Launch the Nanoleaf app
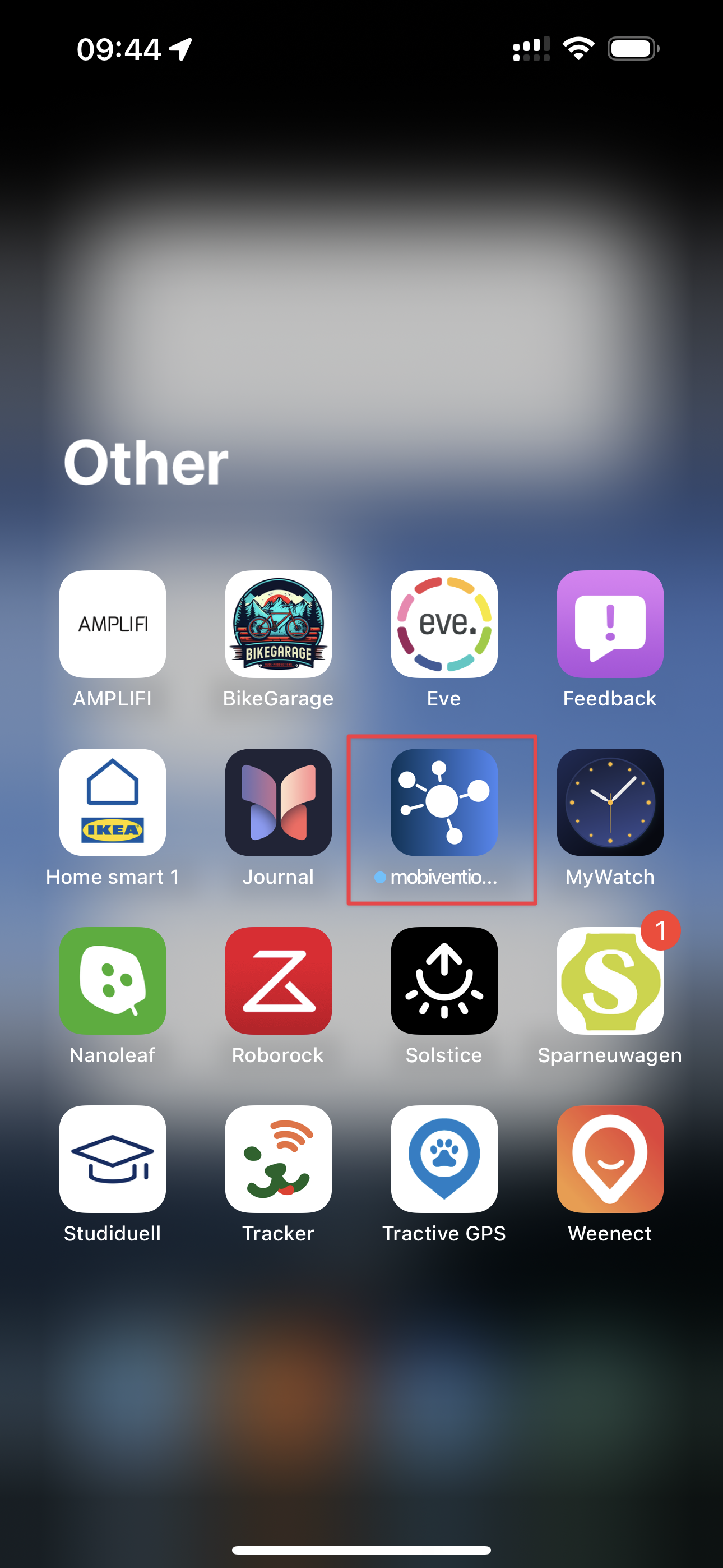This screenshot has width=723, height=1568. coord(113,981)
